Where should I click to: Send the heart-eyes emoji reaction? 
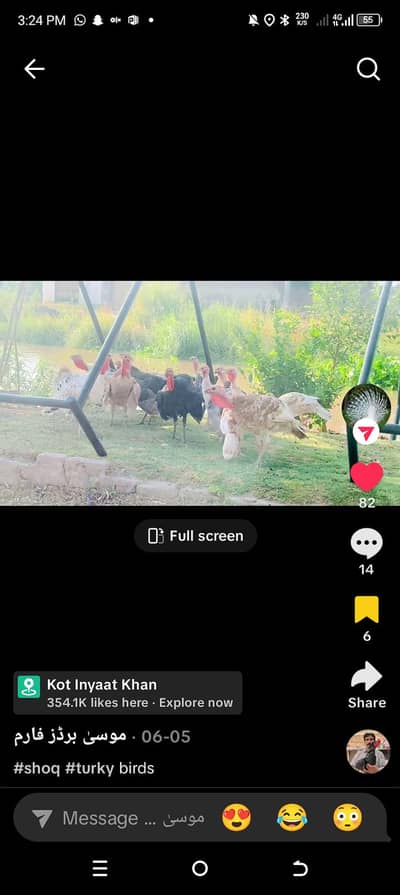[236, 817]
